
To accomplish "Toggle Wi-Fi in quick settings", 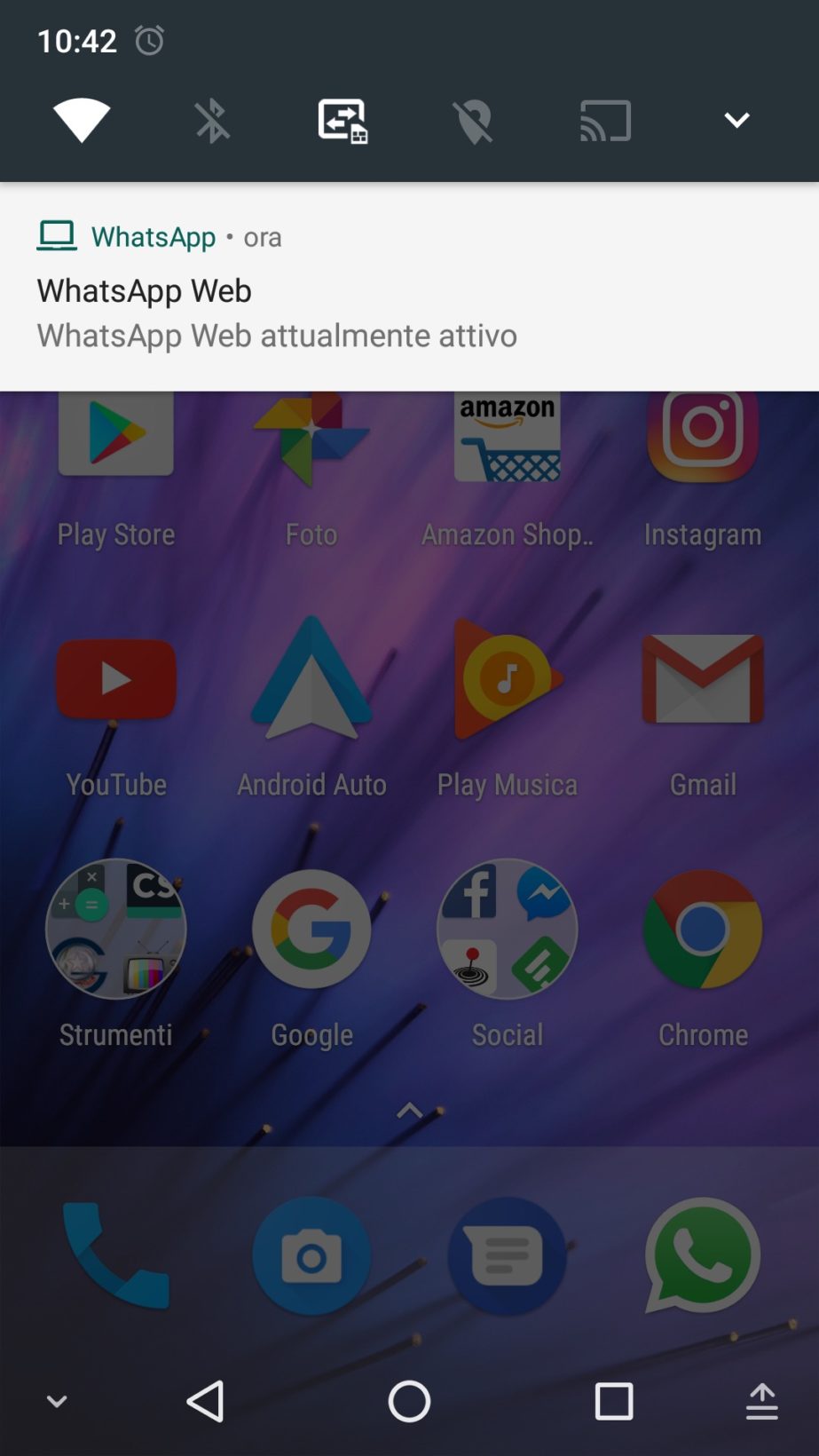I will point(81,120).
